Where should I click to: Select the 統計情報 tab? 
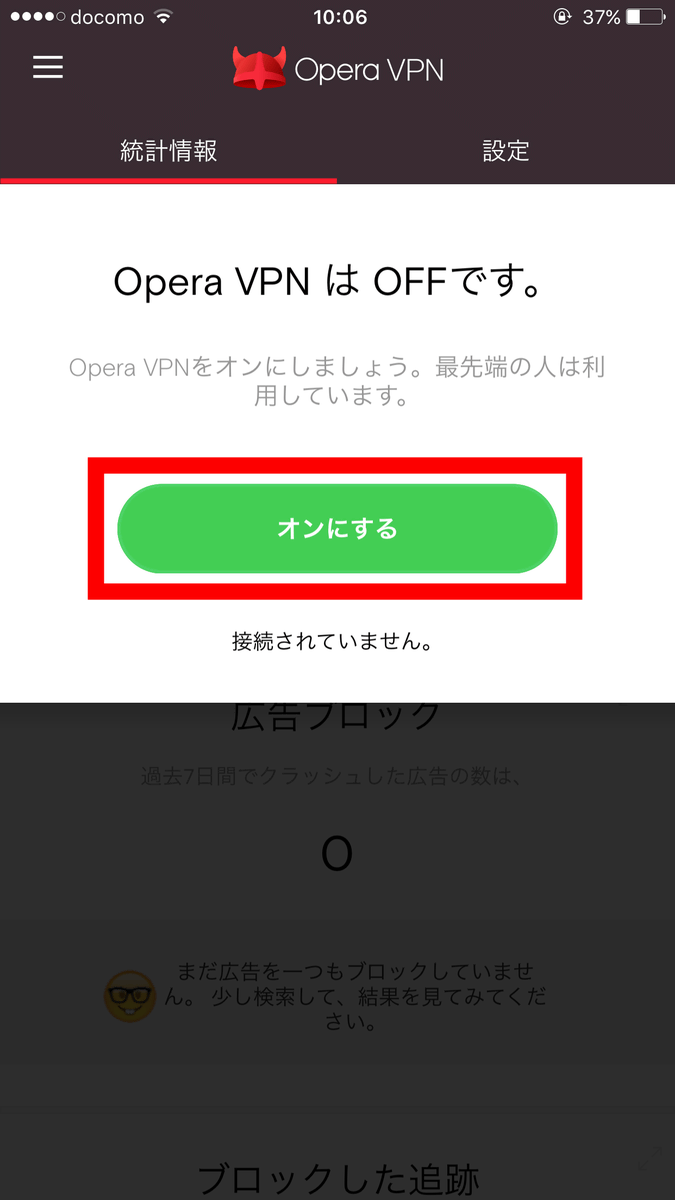pos(168,151)
